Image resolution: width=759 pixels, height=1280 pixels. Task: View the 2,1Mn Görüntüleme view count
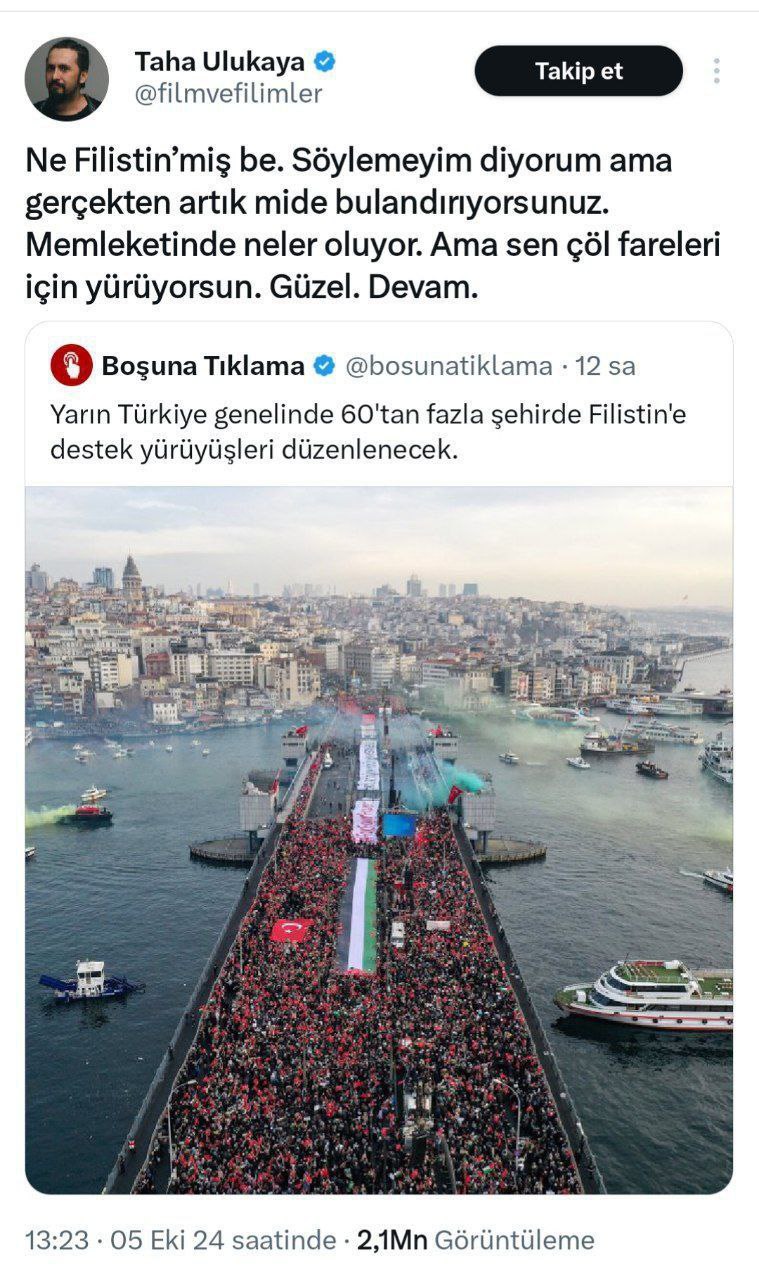click(x=475, y=1241)
